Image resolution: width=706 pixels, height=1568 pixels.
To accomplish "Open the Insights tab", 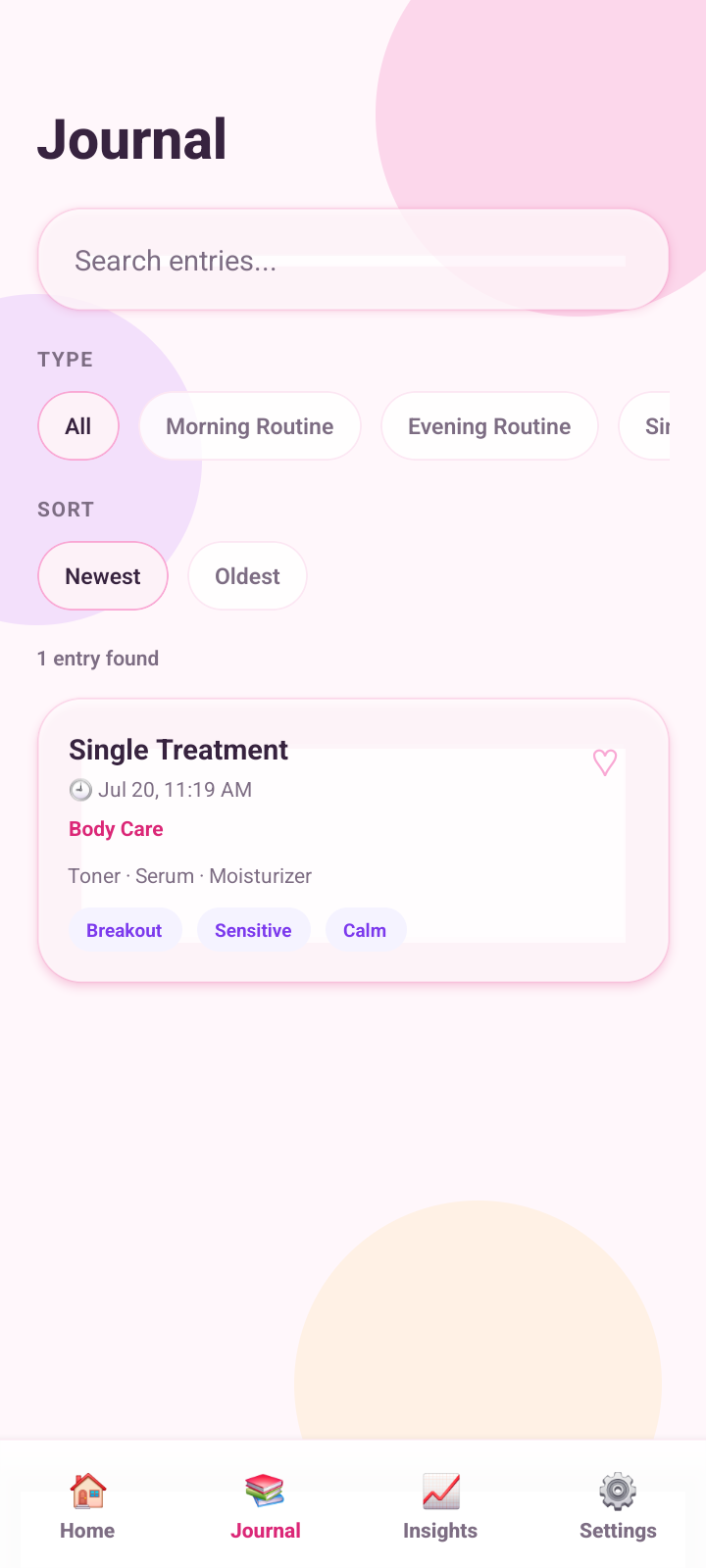I will pyautogui.click(x=440, y=1507).
